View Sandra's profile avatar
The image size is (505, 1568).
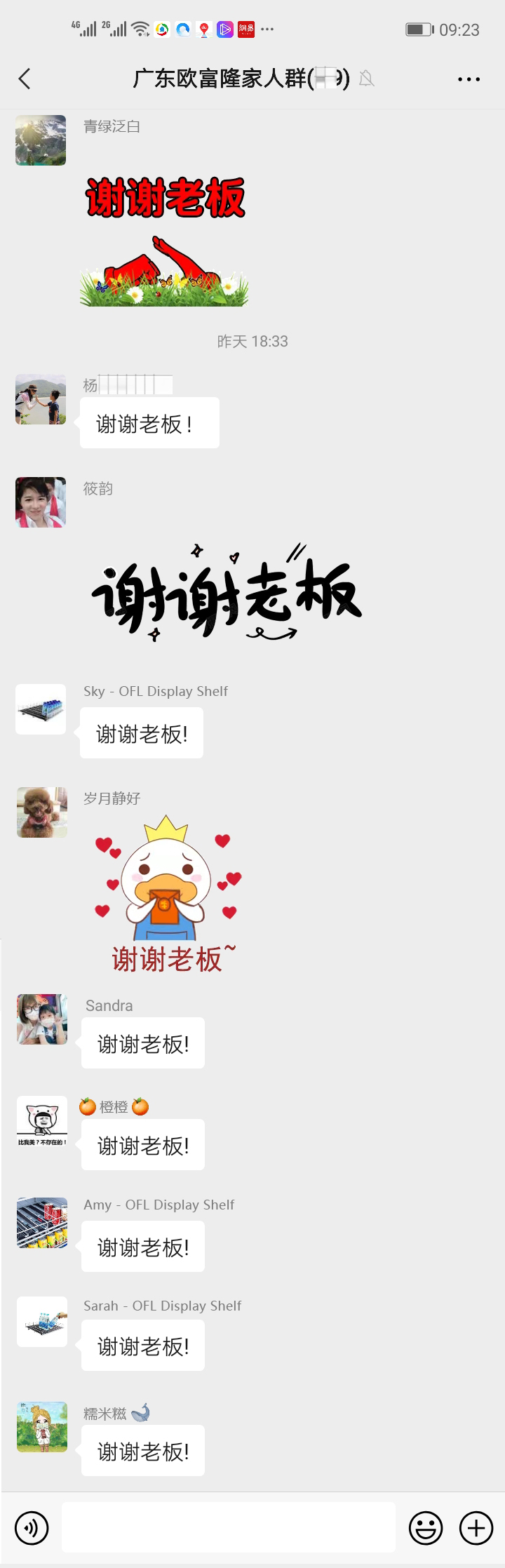(x=42, y=1019)
